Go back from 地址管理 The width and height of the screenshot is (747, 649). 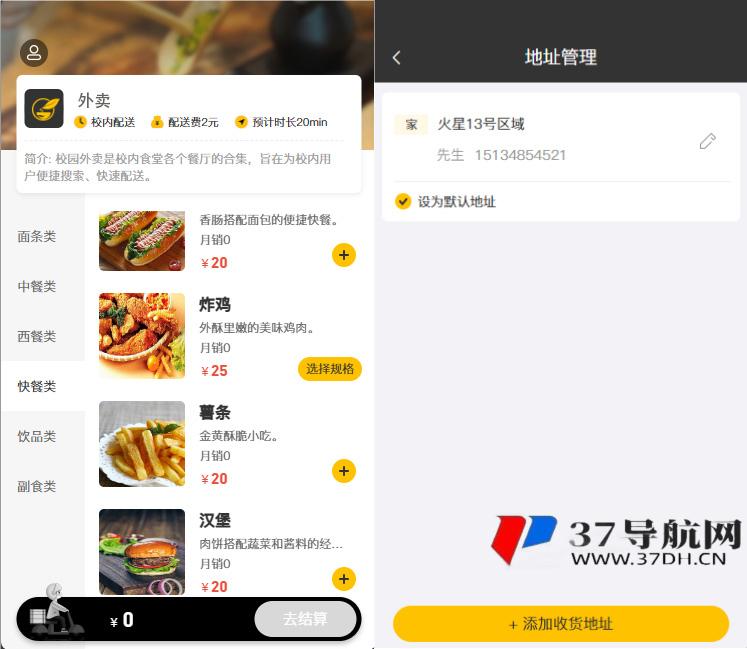(x=397, y=58)
